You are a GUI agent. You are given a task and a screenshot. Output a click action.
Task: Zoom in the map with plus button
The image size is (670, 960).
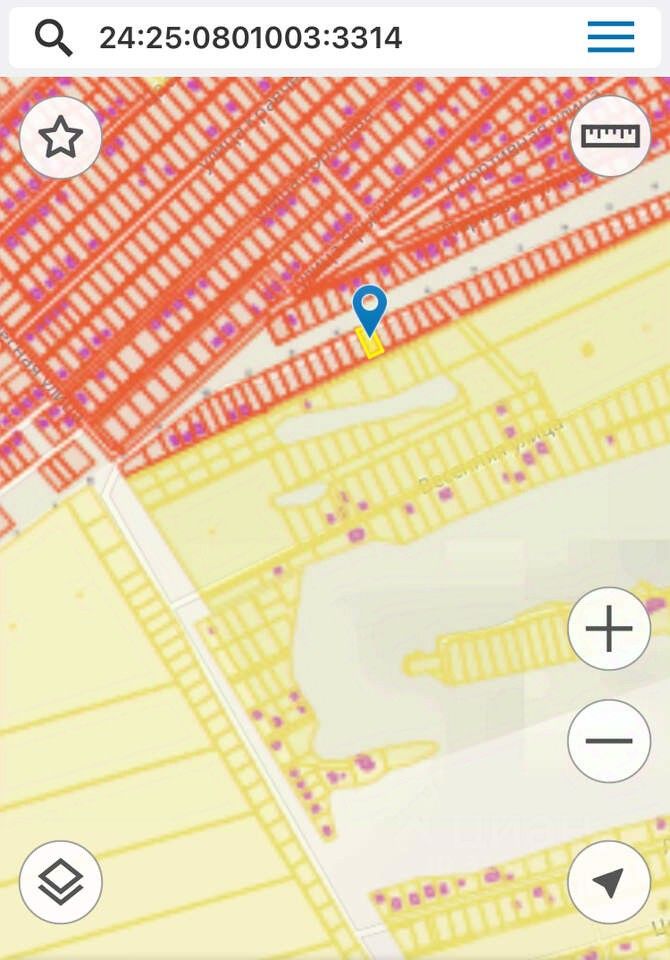pyautogui.click(x=609, y=629)
